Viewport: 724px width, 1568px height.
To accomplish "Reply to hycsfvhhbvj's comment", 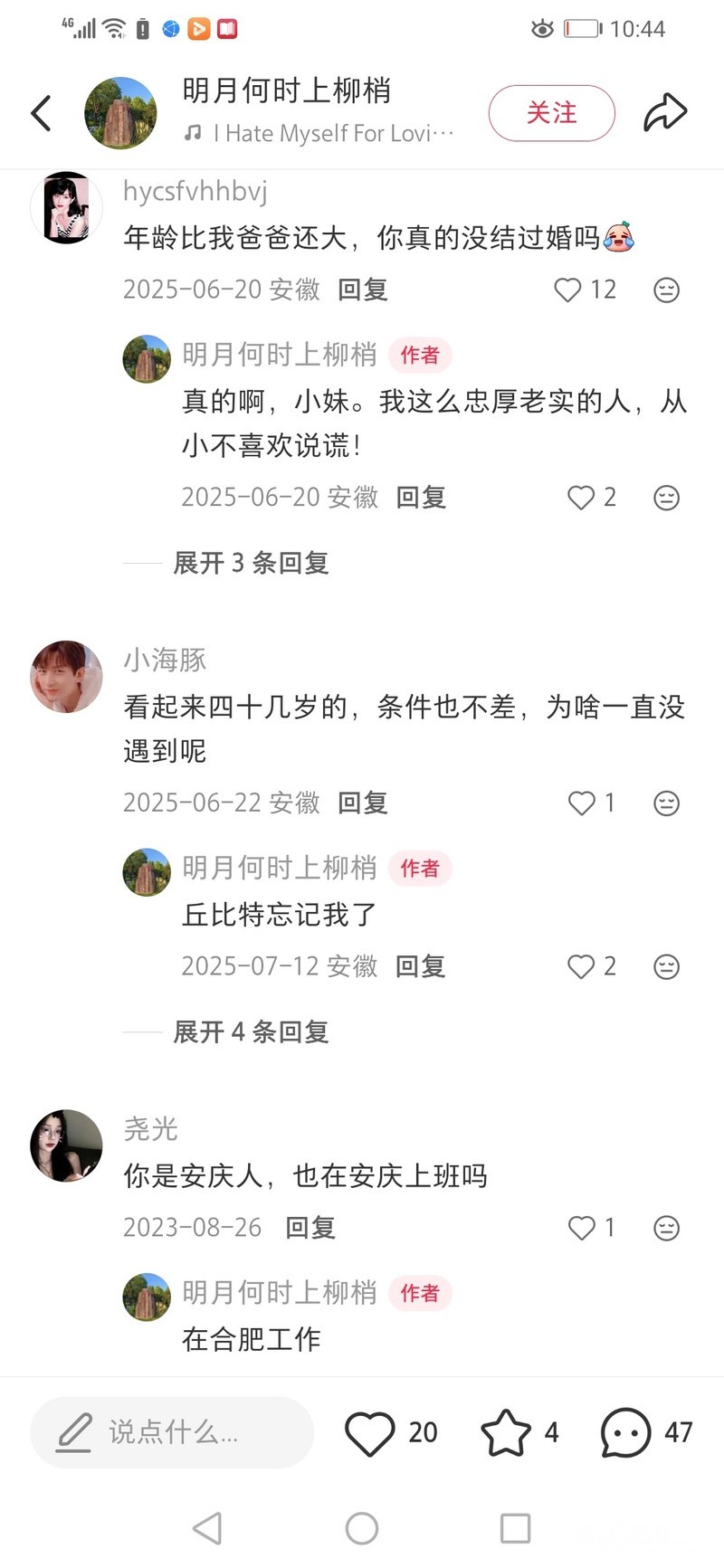I will (362, 290).
